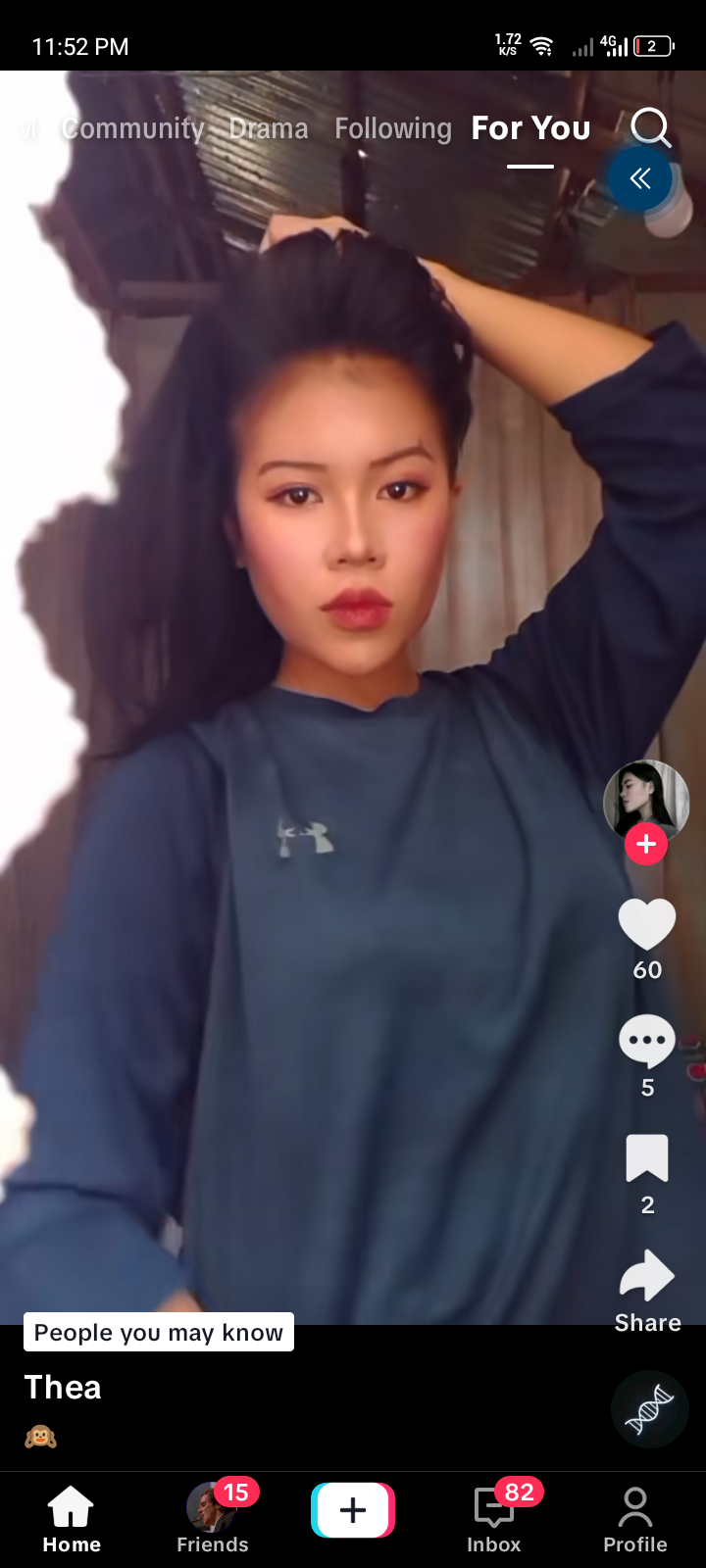The height and width of the screenshot is (1568, 706).
Task: Go to the Profile tab
Action: (x=635, y=1519)
